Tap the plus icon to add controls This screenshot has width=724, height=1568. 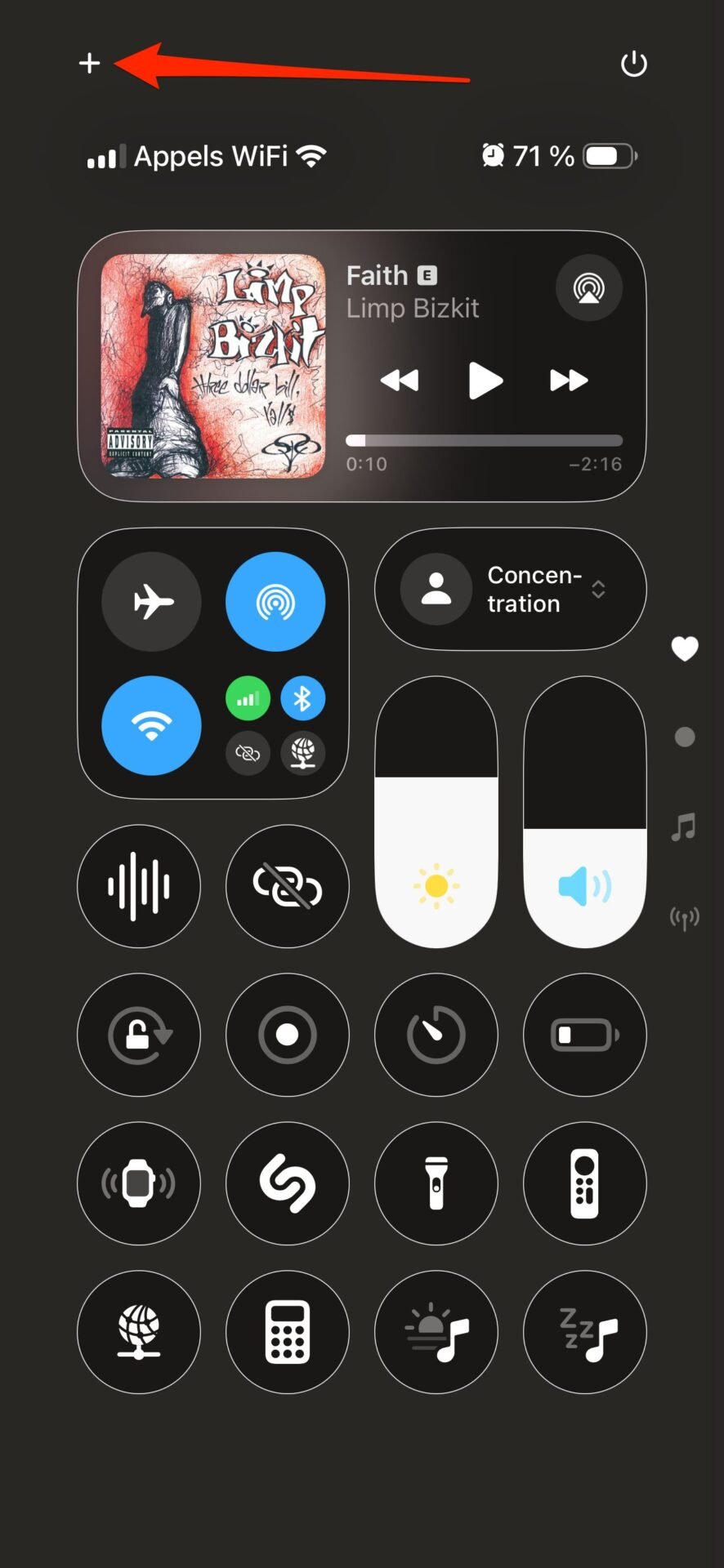coord(89,63)
